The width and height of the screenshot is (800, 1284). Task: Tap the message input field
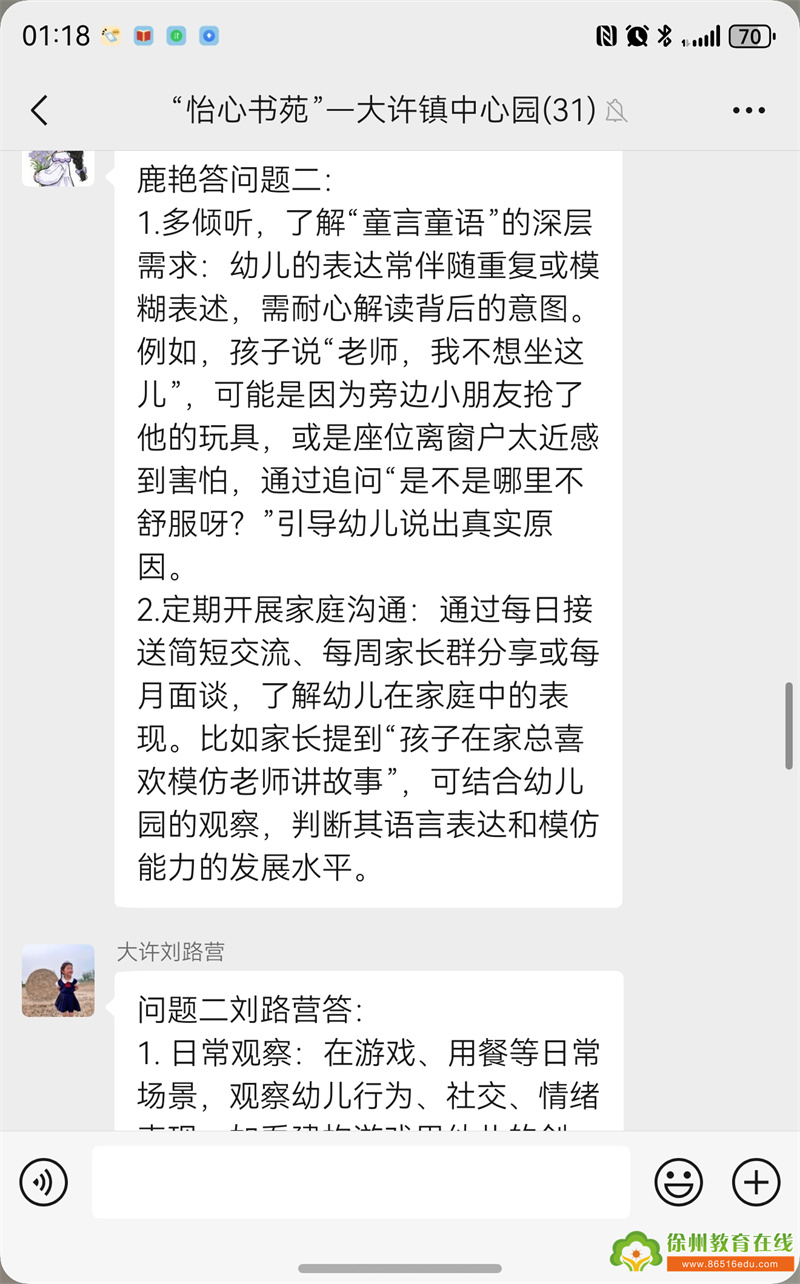pos(361,1183)
